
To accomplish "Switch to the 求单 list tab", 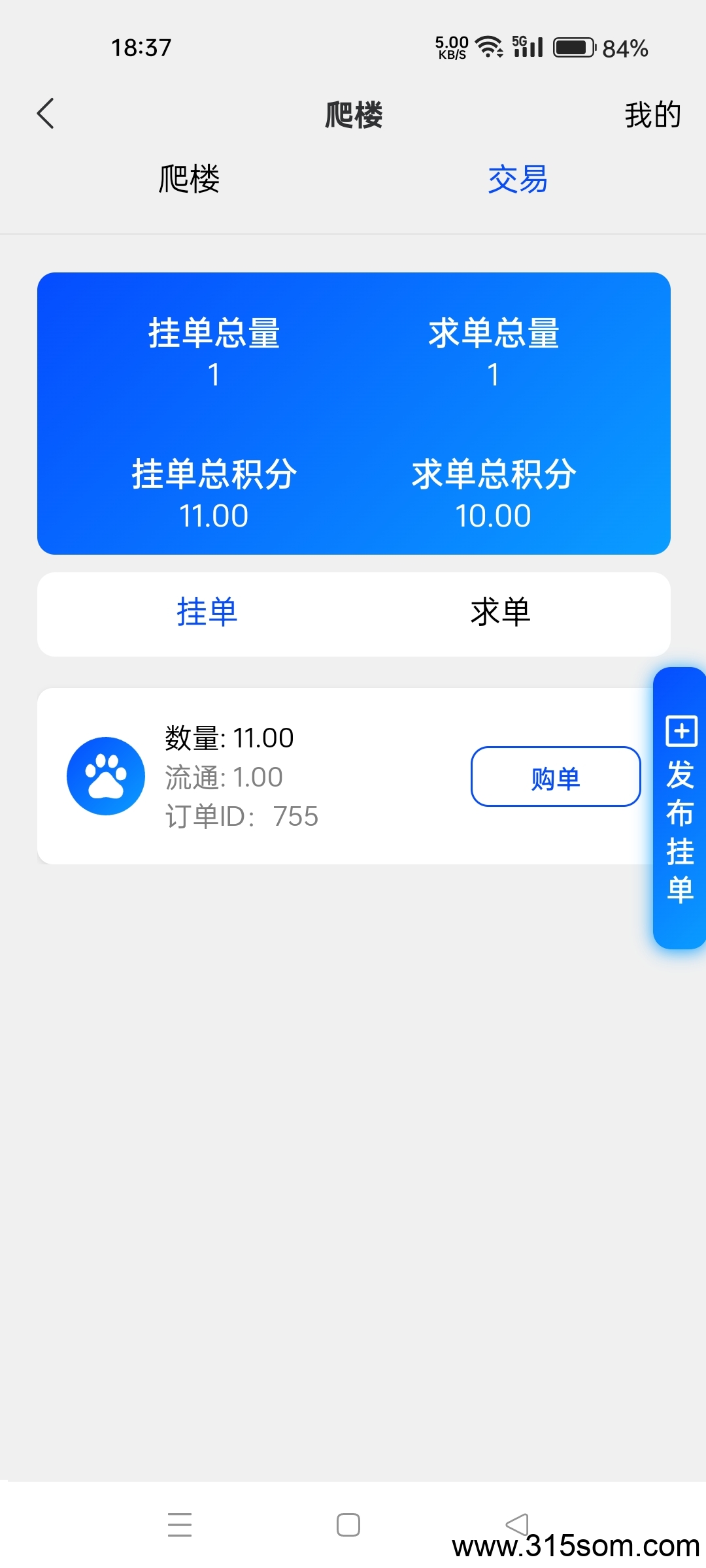I will coord(501,612).
